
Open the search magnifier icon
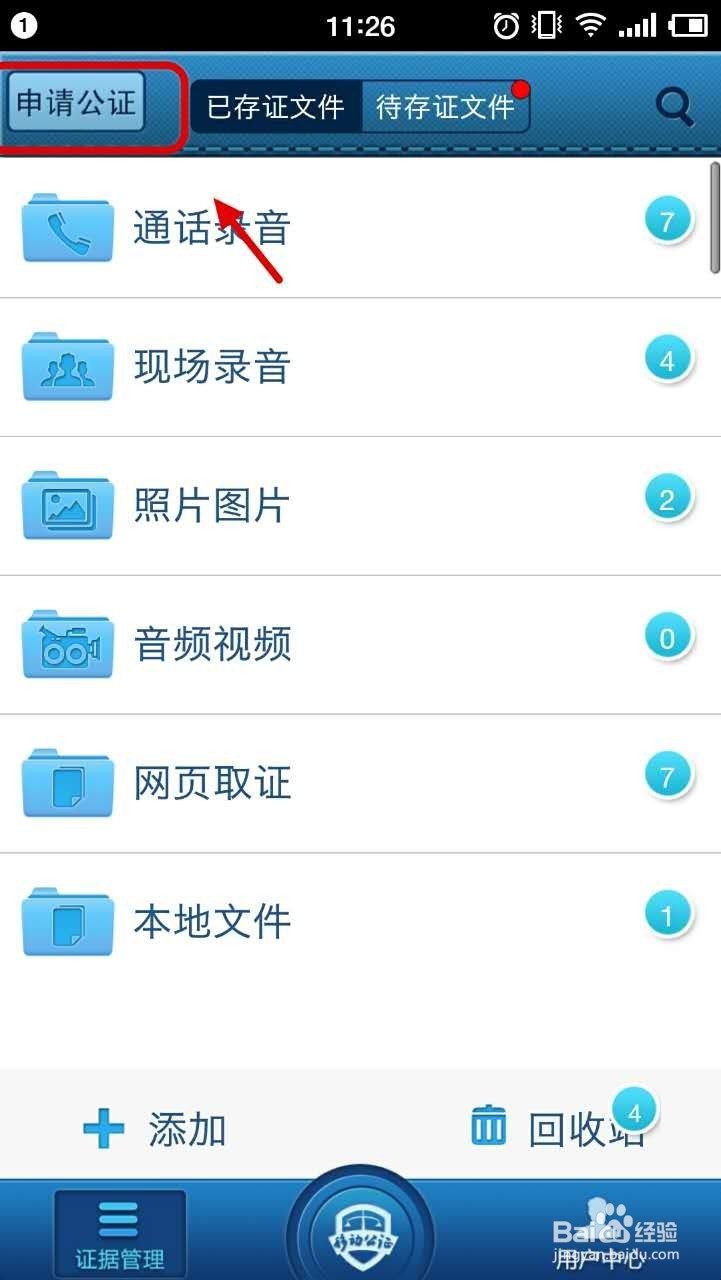click(x=675, y=107)
